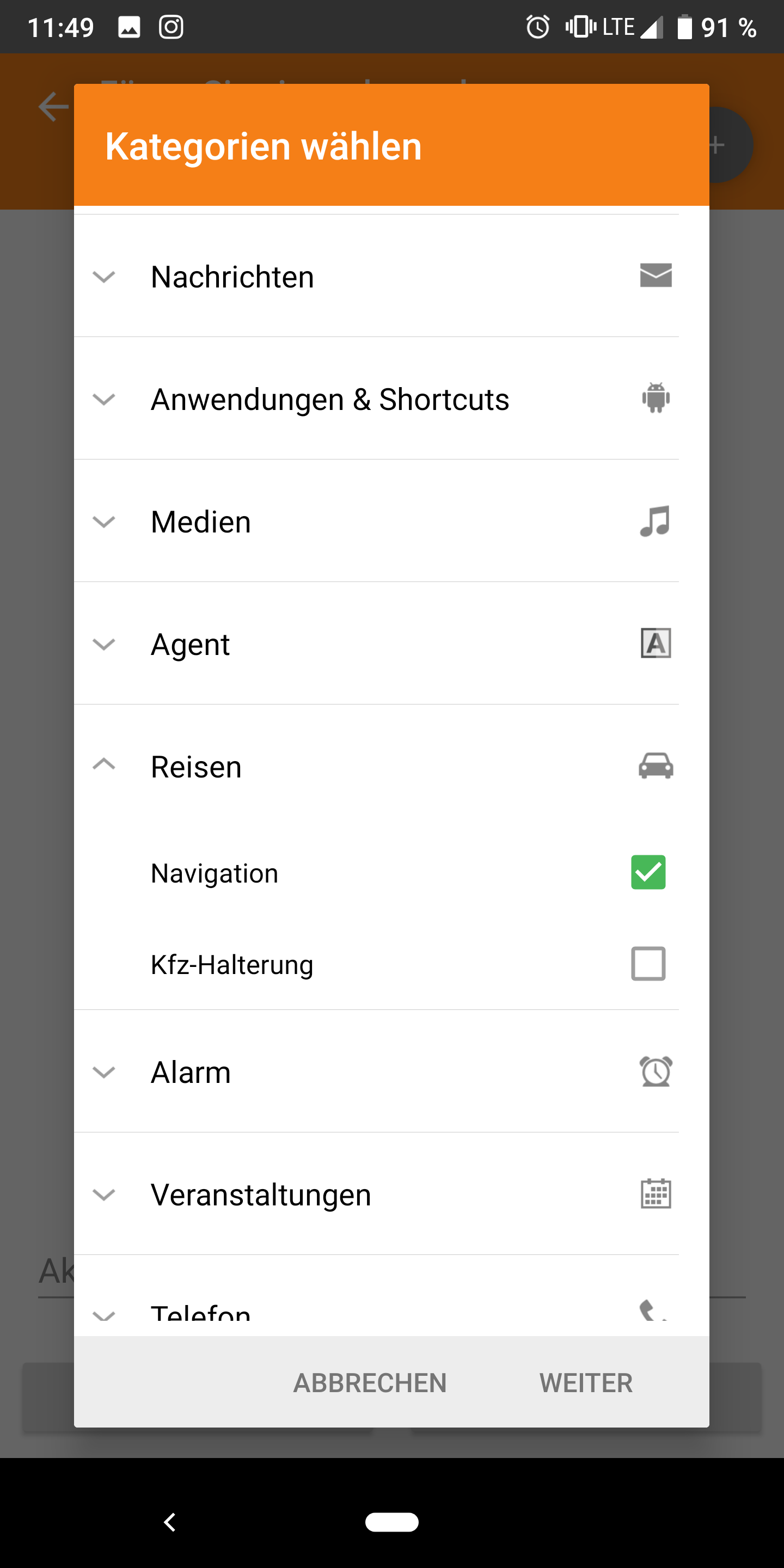
Task: Expand the Medien category
Action: coord(103,522)
